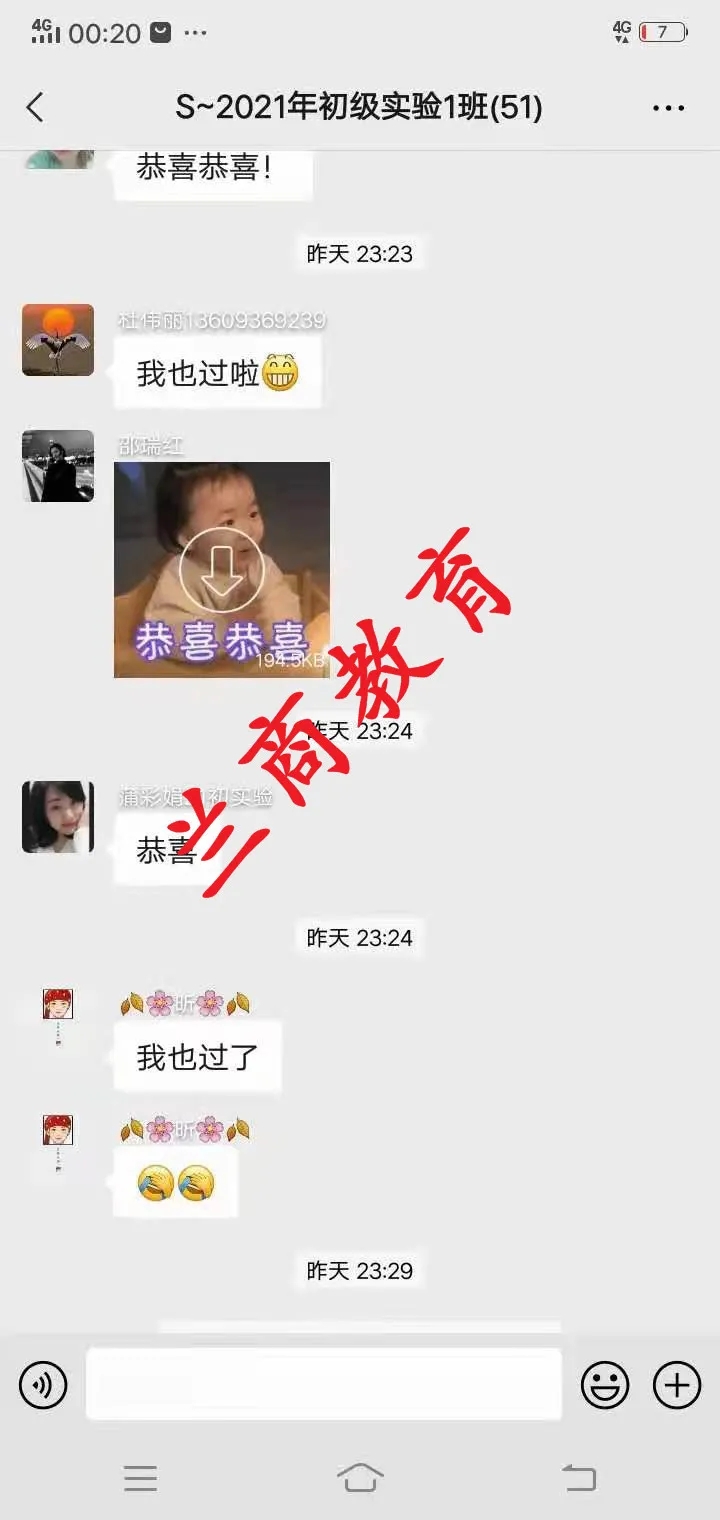
Task: Switch to voice message input
Action: coord(43,1385)
